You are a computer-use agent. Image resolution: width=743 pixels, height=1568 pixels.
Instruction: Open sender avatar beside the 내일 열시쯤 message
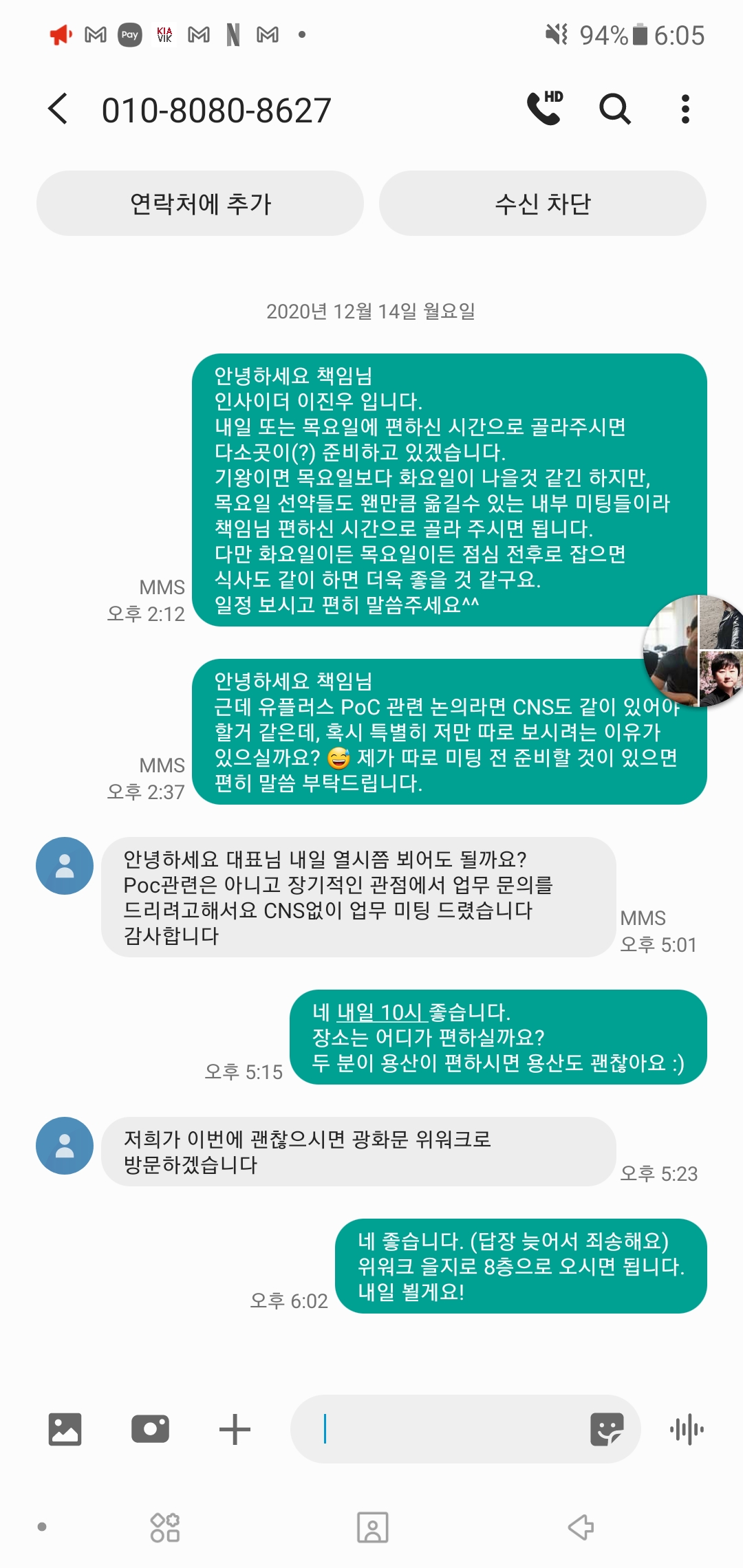tap(65, 866)
